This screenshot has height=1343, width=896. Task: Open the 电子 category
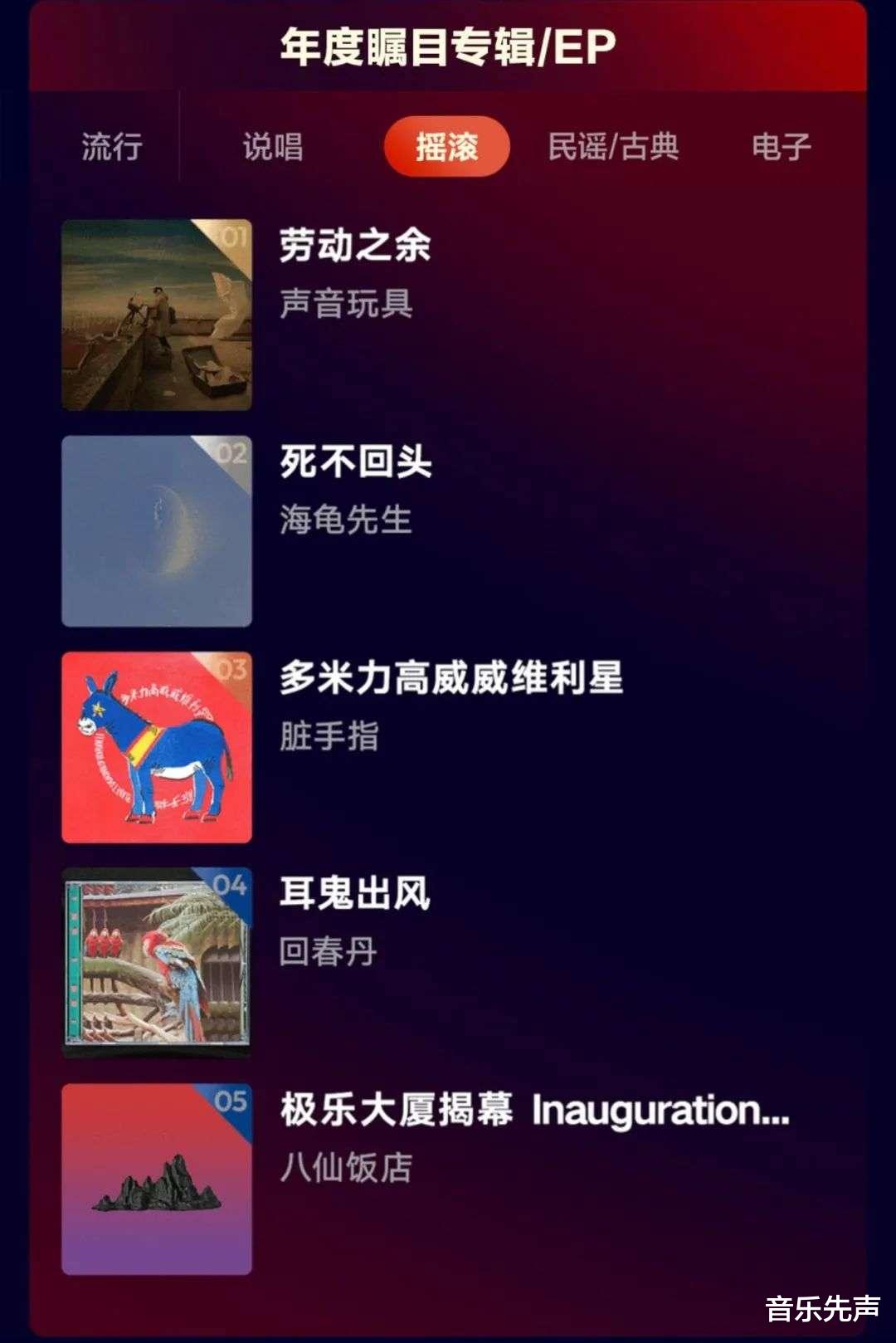click(778, 148)
